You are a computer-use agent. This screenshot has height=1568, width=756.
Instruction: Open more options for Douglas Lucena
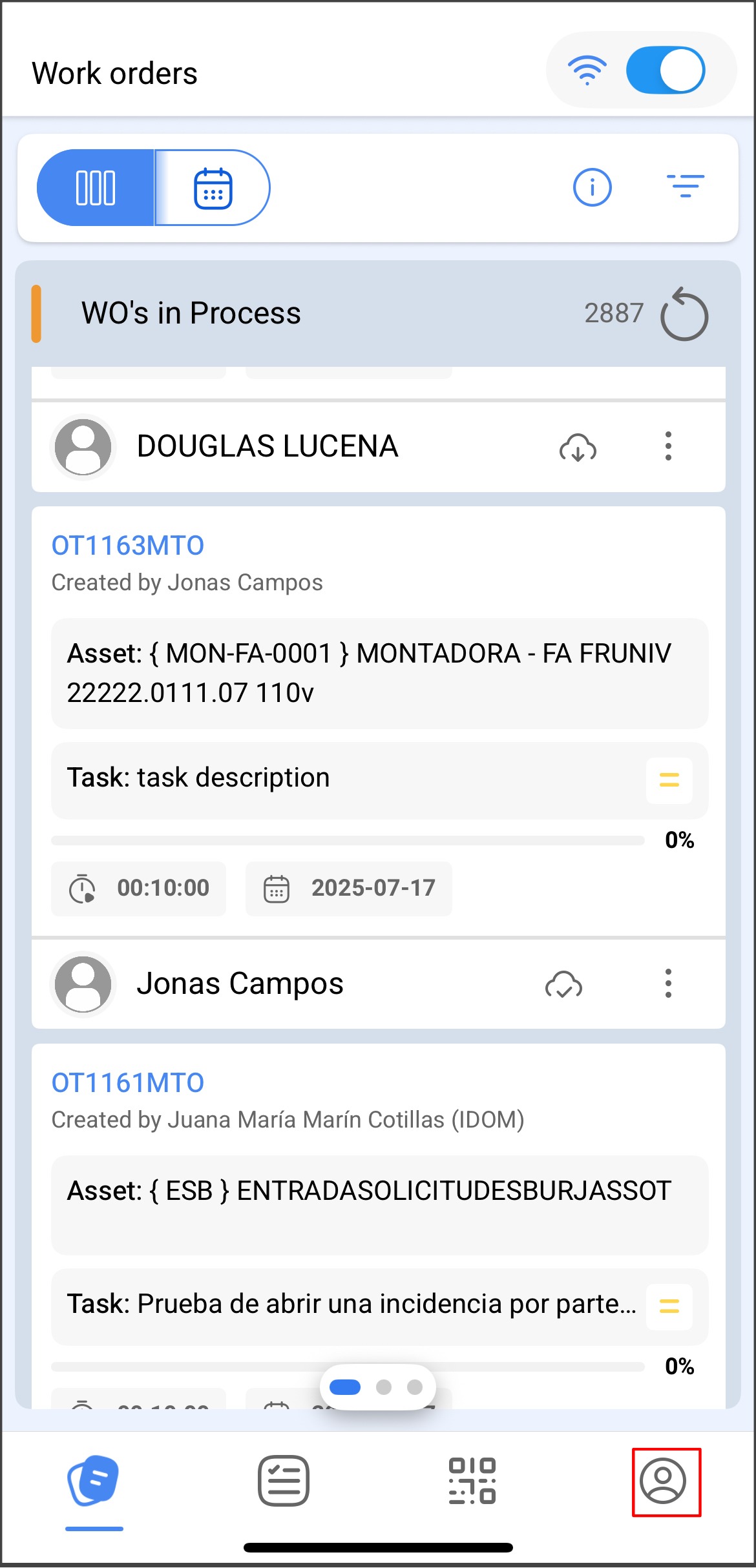(x=668, y=446)
